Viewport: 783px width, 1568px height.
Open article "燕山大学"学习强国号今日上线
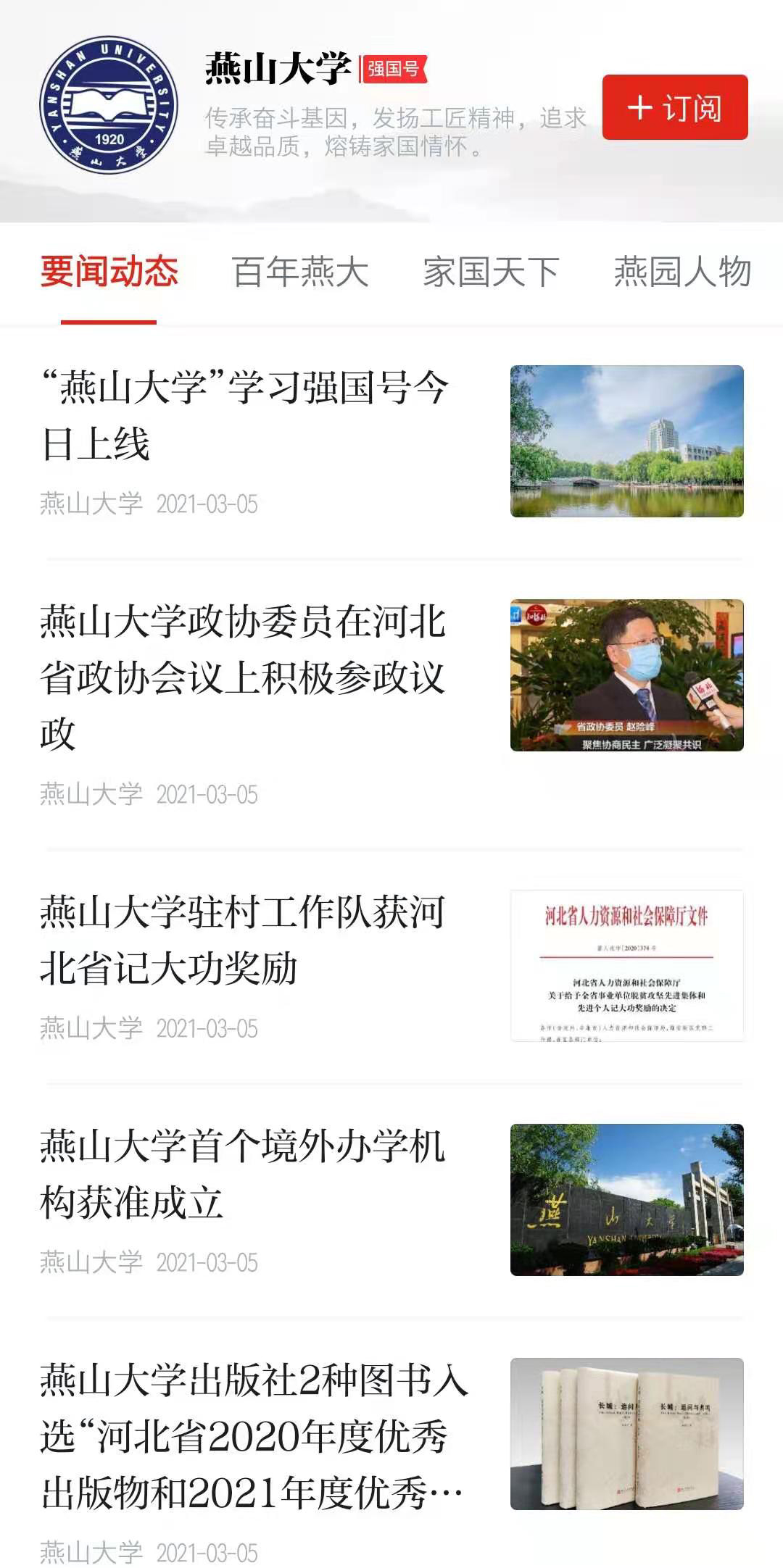point(245,414)
